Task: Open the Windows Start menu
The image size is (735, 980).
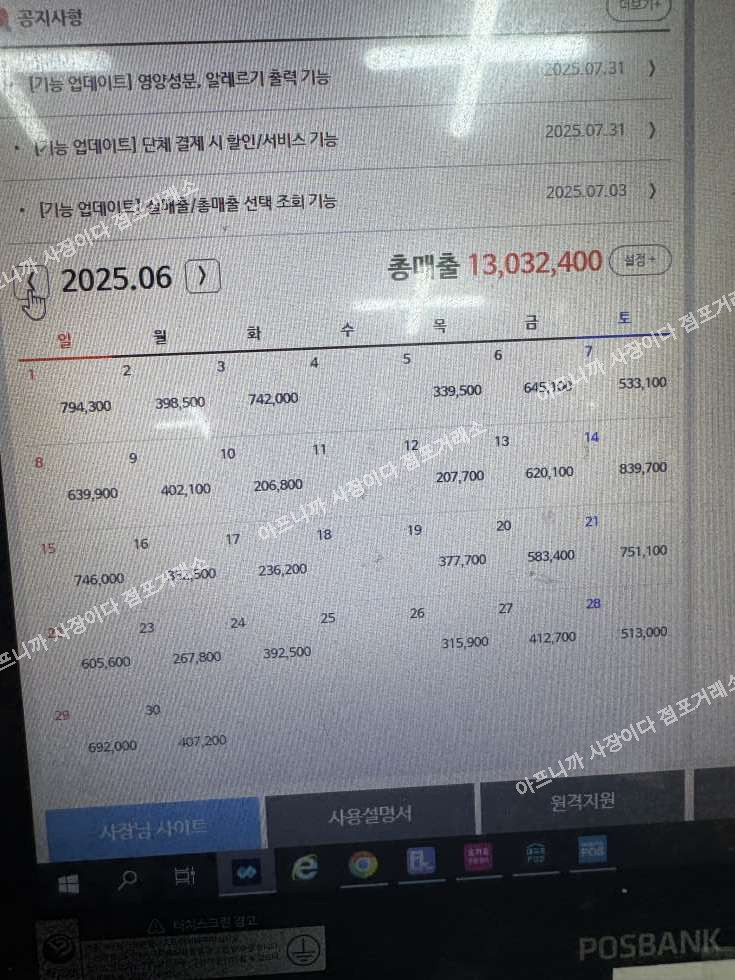Action: point(68,885)
